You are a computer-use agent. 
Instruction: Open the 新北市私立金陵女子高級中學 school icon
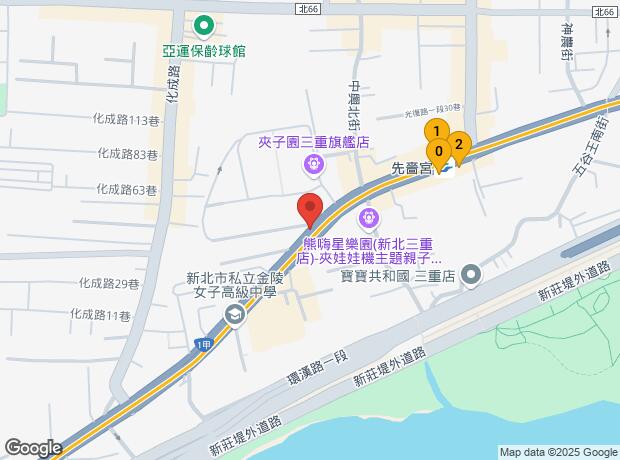click(235, 316)
